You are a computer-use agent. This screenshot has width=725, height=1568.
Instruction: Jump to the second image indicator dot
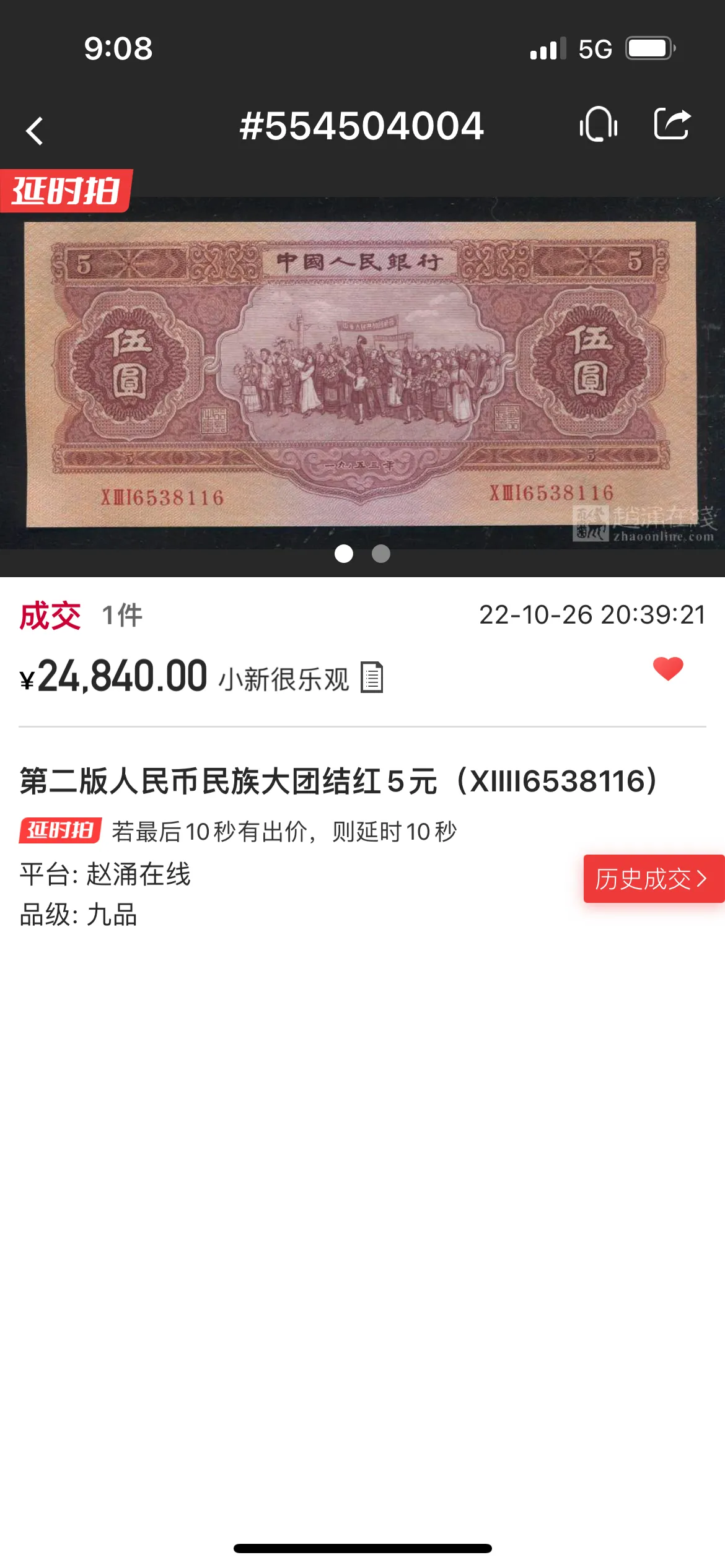(x=380, y=554)
